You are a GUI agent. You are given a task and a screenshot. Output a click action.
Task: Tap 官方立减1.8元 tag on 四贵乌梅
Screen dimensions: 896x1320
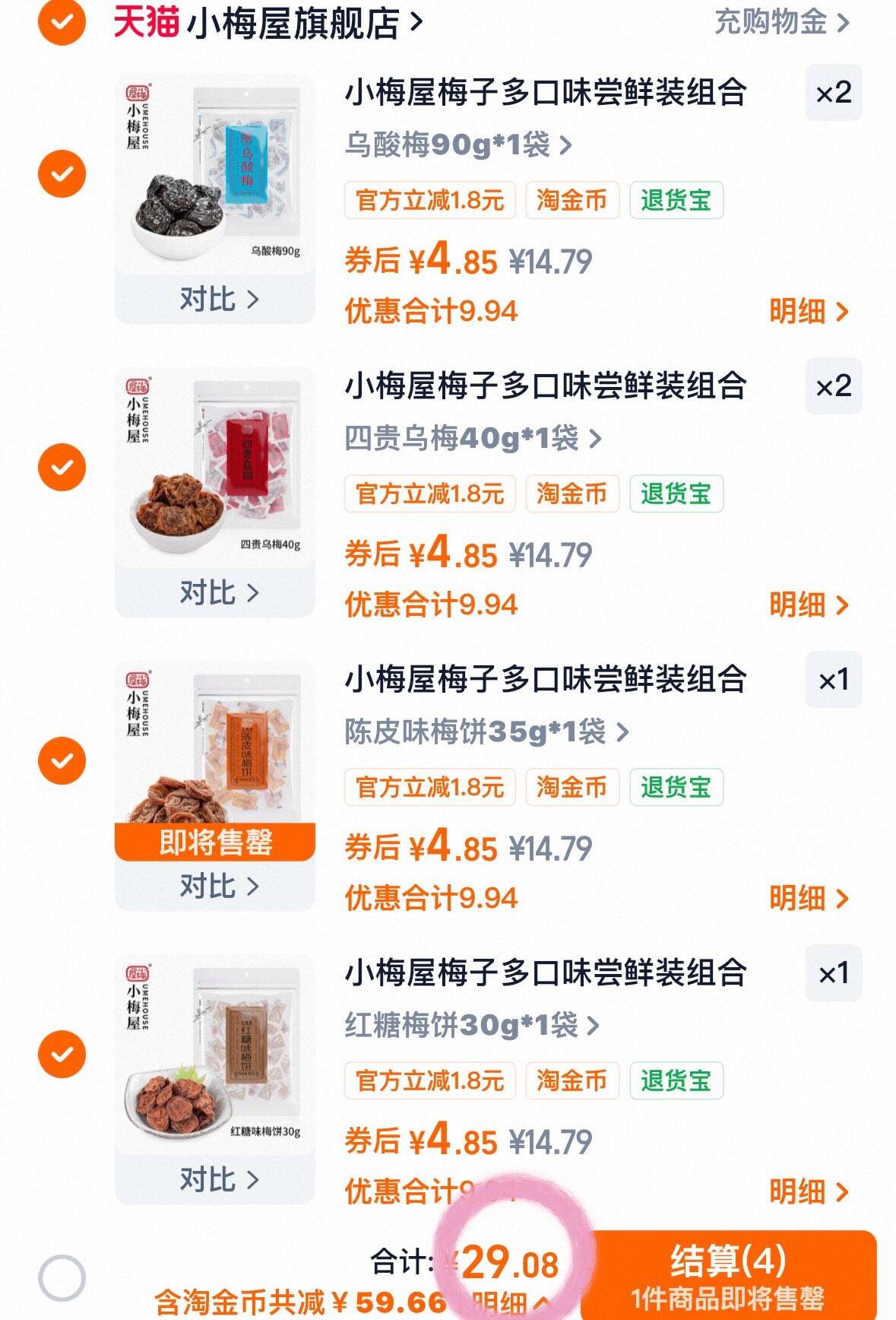tap(431, 494)
